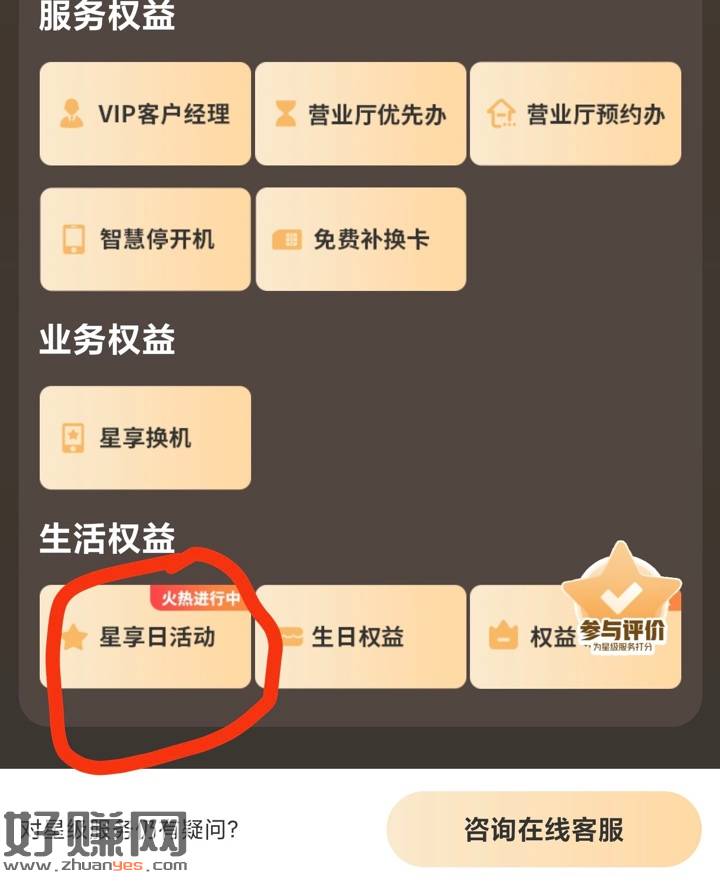Open the 星享换机 business benefit
Image resolution: width=720 pixels, height=889 pixels.
coord(145,438)
